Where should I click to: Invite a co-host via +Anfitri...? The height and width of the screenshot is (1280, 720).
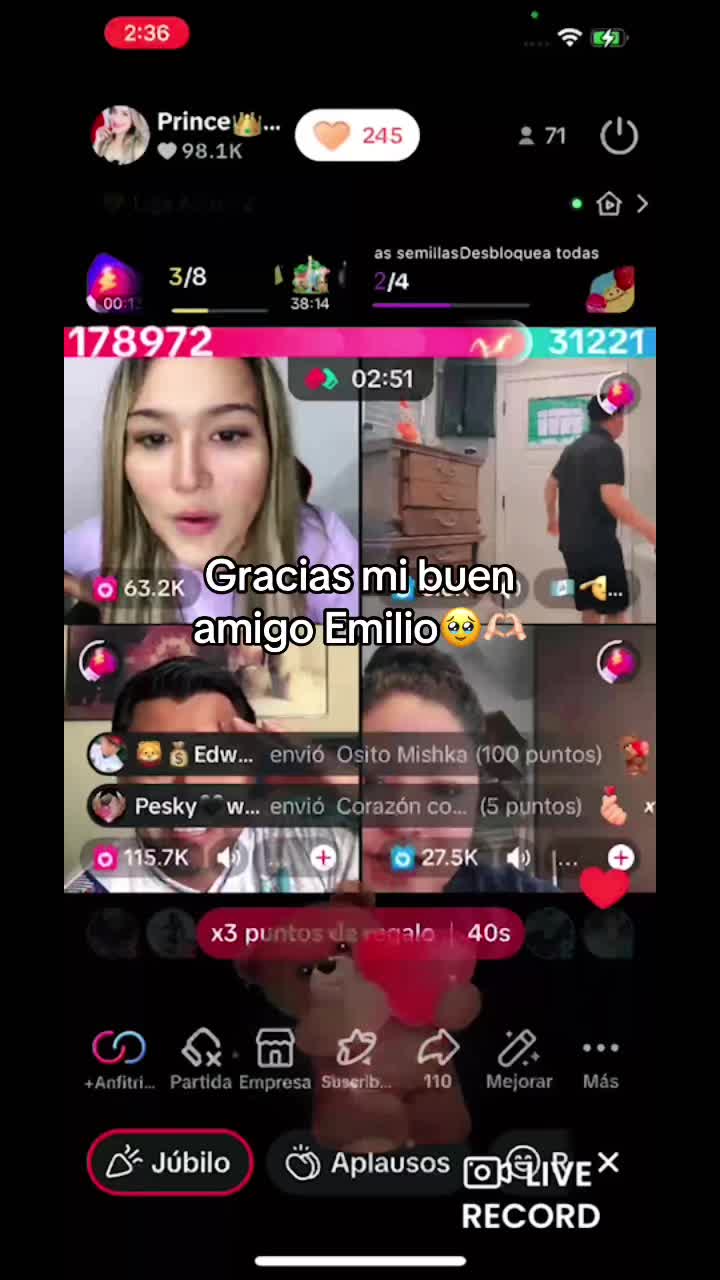coord(119,1060)
